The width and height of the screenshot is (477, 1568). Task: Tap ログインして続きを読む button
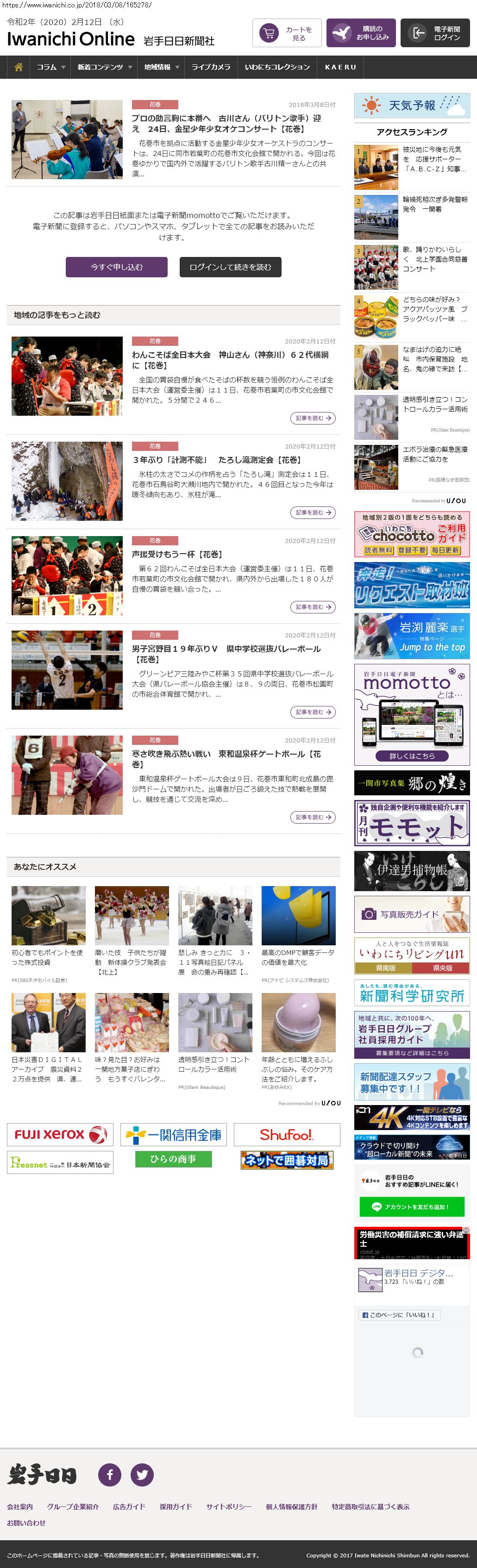click(230, 267)
